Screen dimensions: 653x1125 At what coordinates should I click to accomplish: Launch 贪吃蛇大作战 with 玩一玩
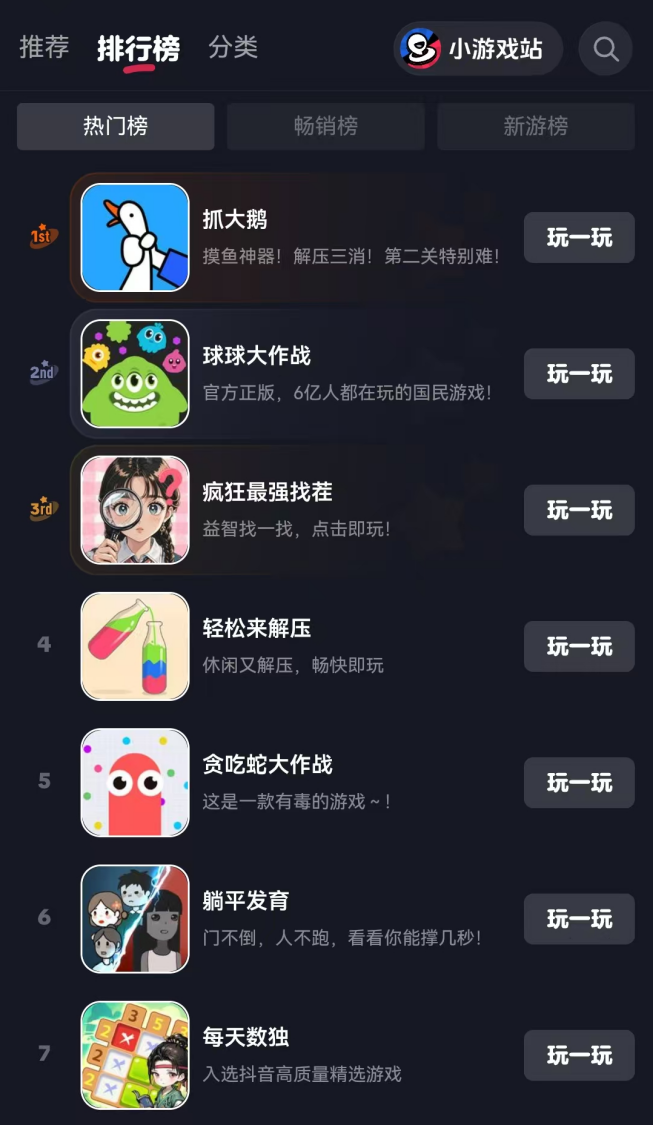pyautogui.click(x=579, y=782)
